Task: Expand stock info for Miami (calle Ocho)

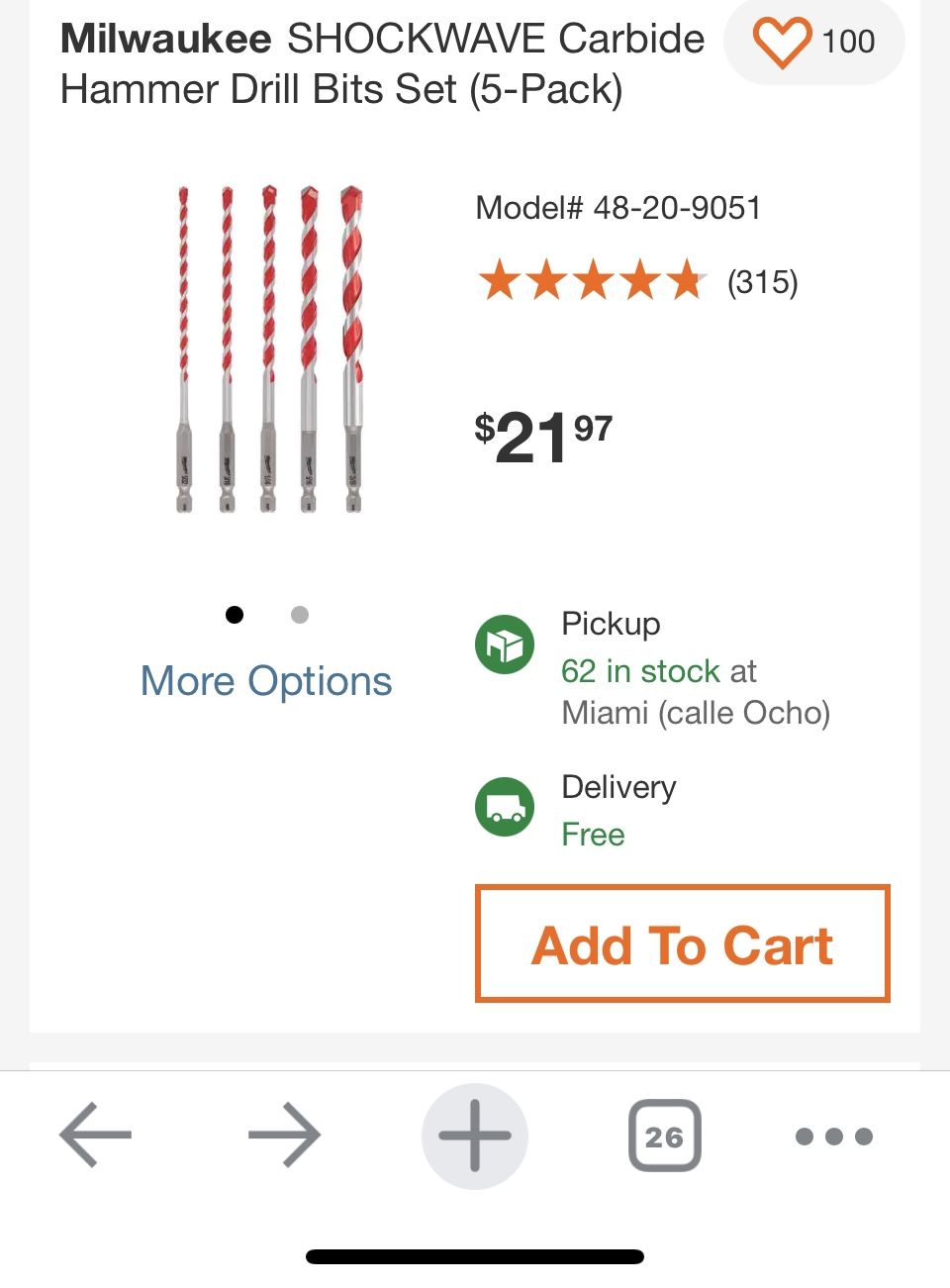Action: click(x=696, y=712)
